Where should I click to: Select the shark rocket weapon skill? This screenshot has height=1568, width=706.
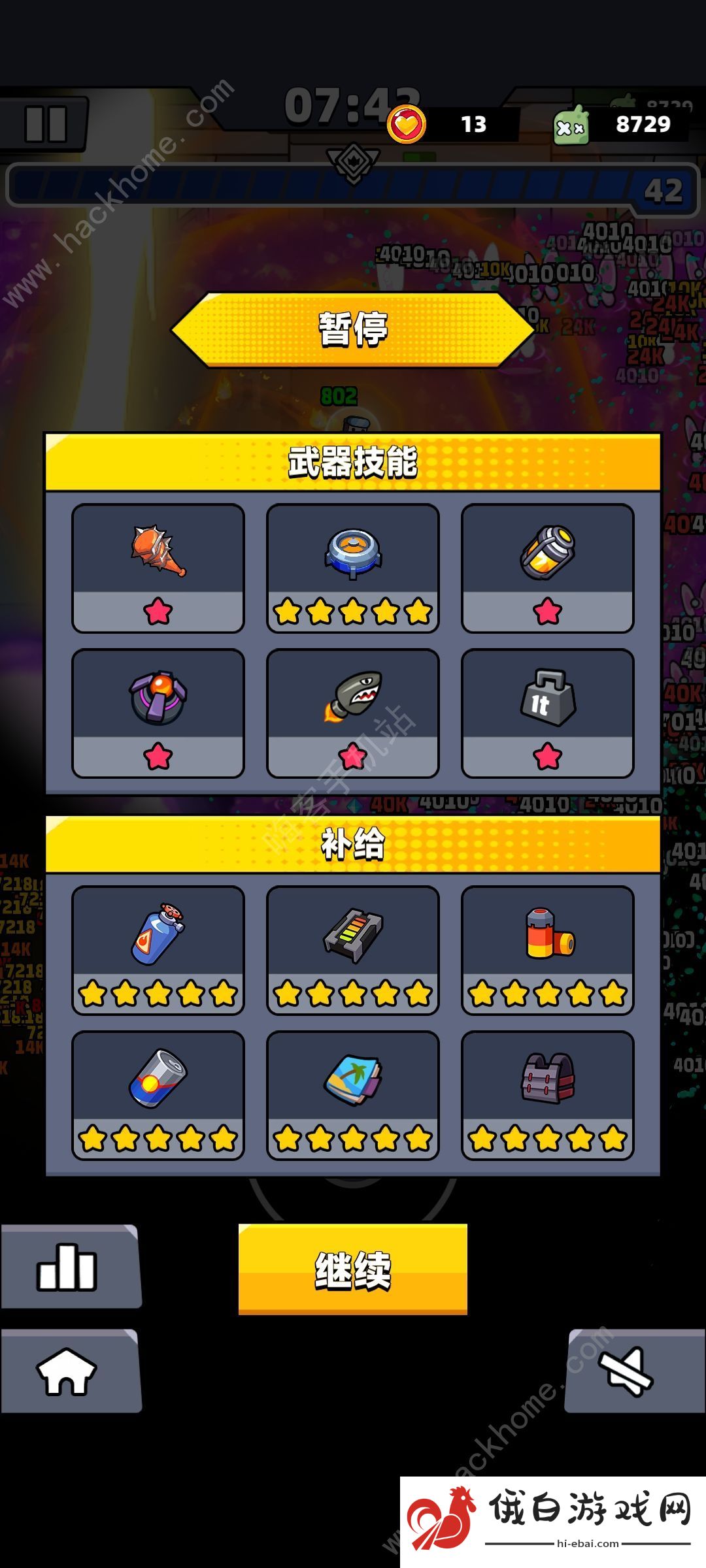353,712
